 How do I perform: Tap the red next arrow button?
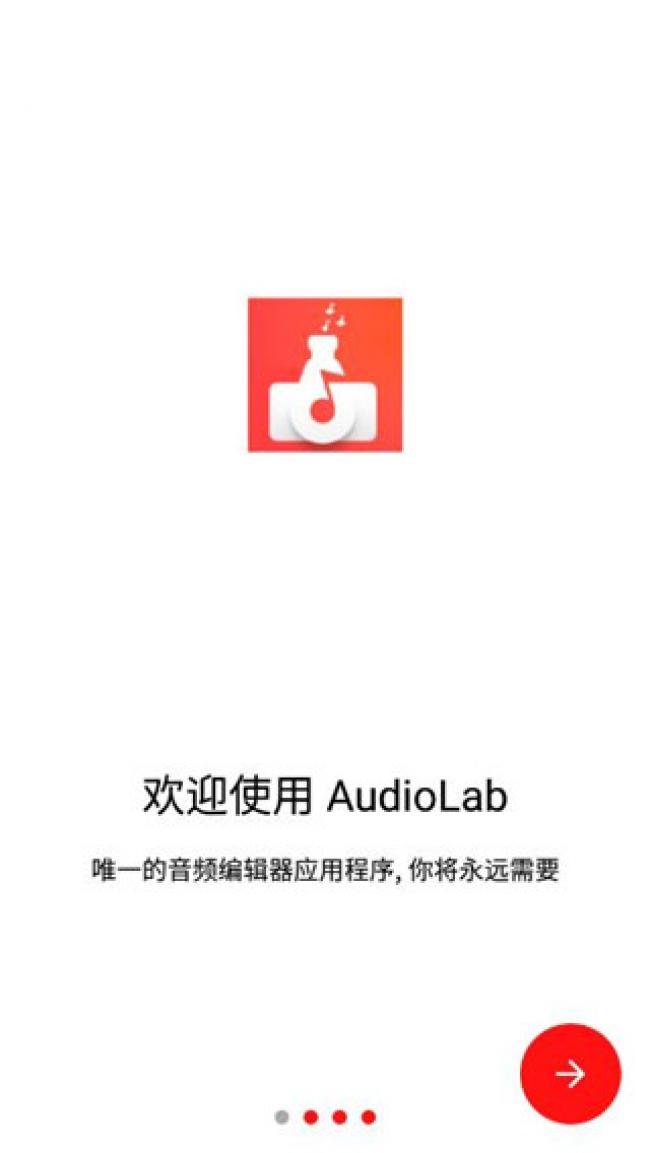click(x=571, y=1074)
